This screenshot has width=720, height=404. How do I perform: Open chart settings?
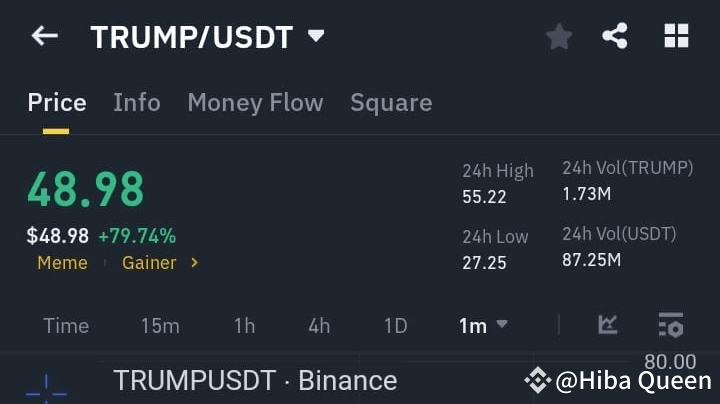pyautogui.click(x=670, y=325)
